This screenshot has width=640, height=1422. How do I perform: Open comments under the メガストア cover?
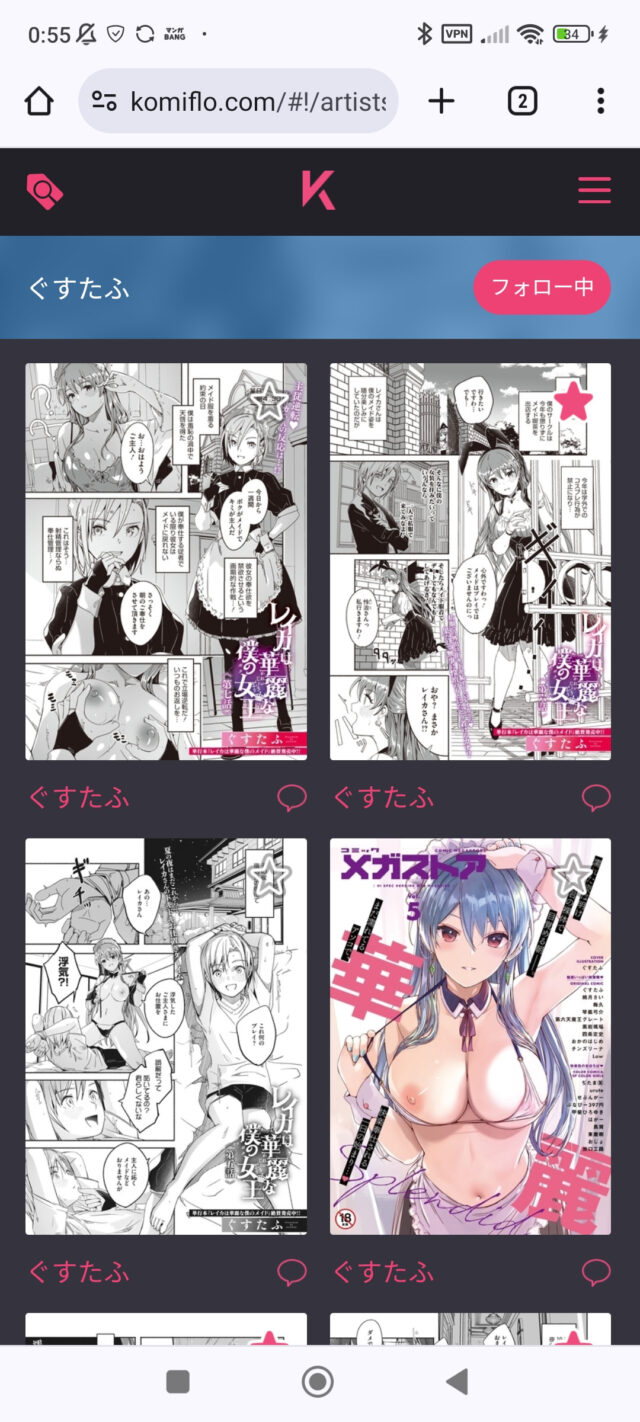(595, 1271)
